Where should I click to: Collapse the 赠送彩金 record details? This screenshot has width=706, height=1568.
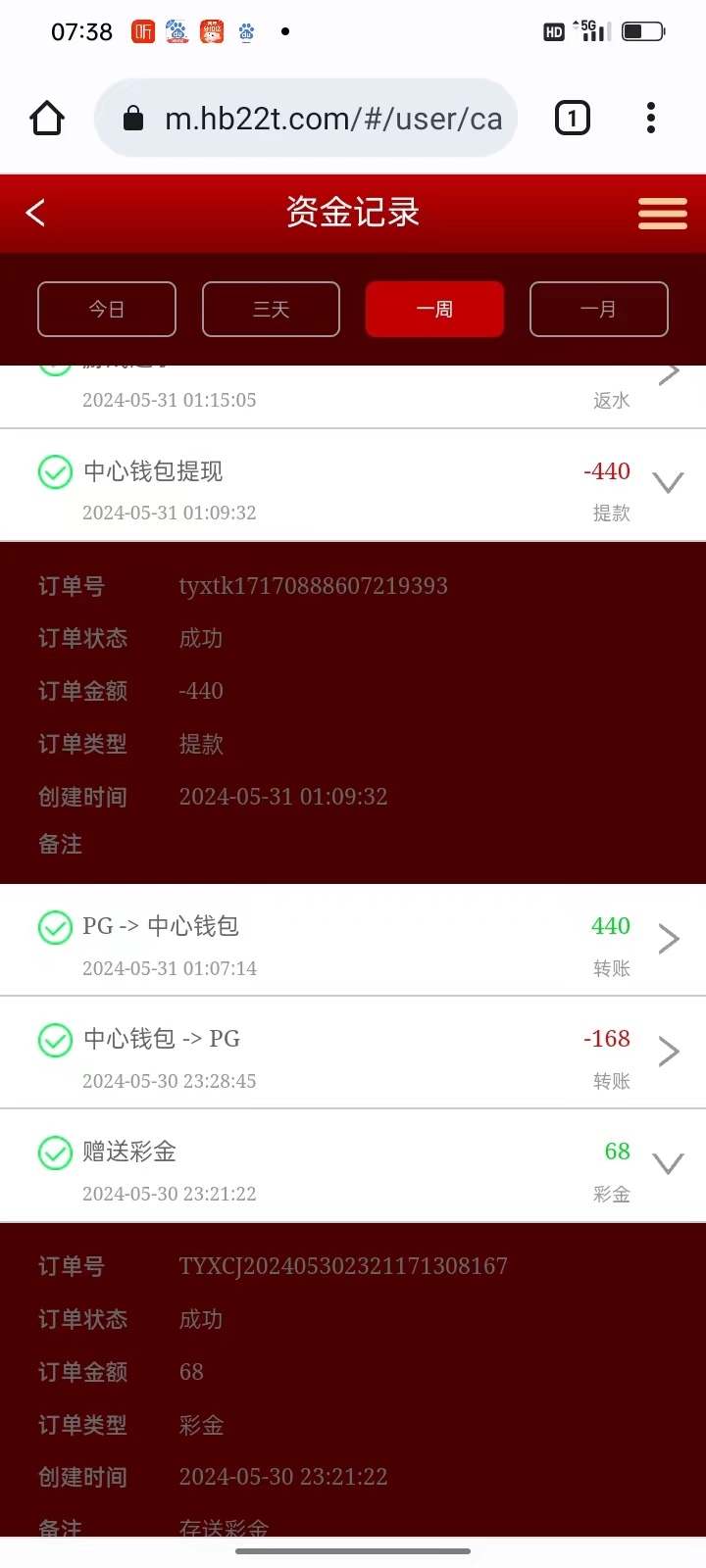tap(668, 1164)
